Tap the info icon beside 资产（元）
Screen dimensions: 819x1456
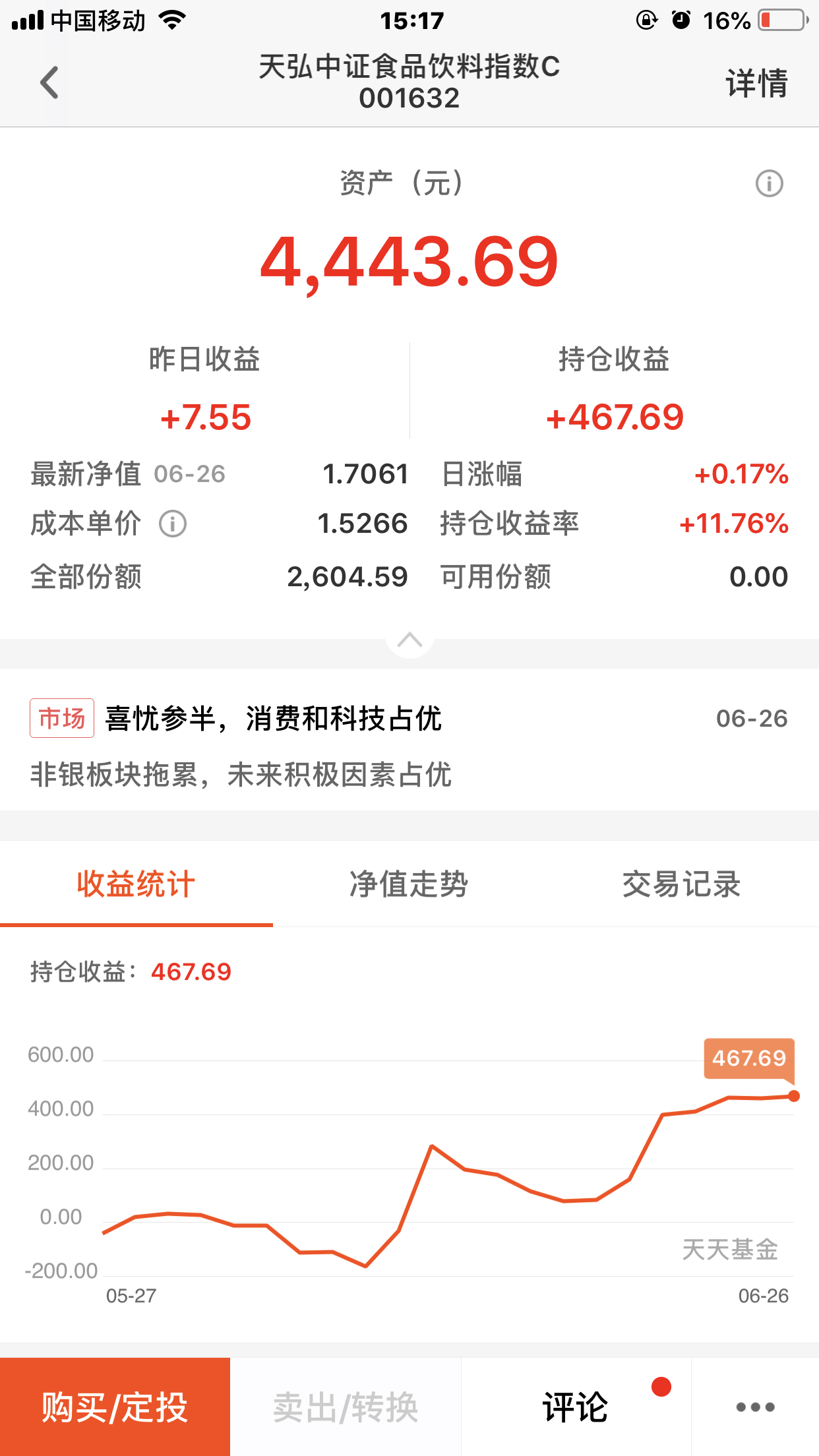769,183
